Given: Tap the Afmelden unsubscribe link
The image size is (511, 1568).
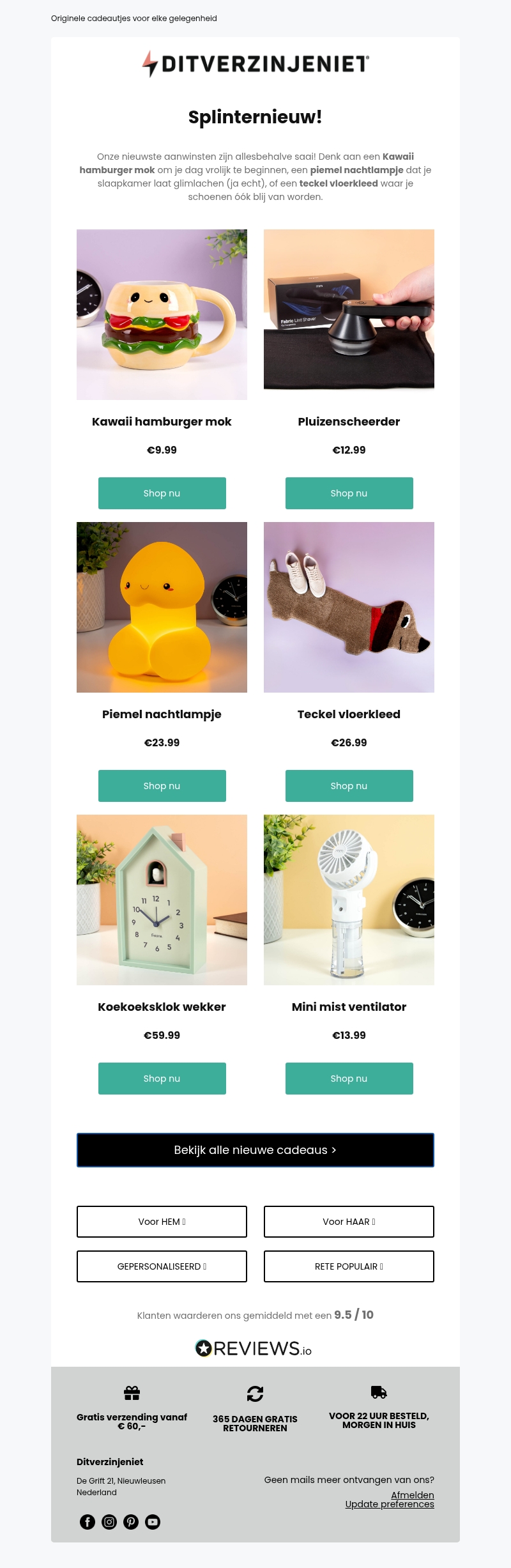Looking at the screenshot, I should [x=412, y=1495].
